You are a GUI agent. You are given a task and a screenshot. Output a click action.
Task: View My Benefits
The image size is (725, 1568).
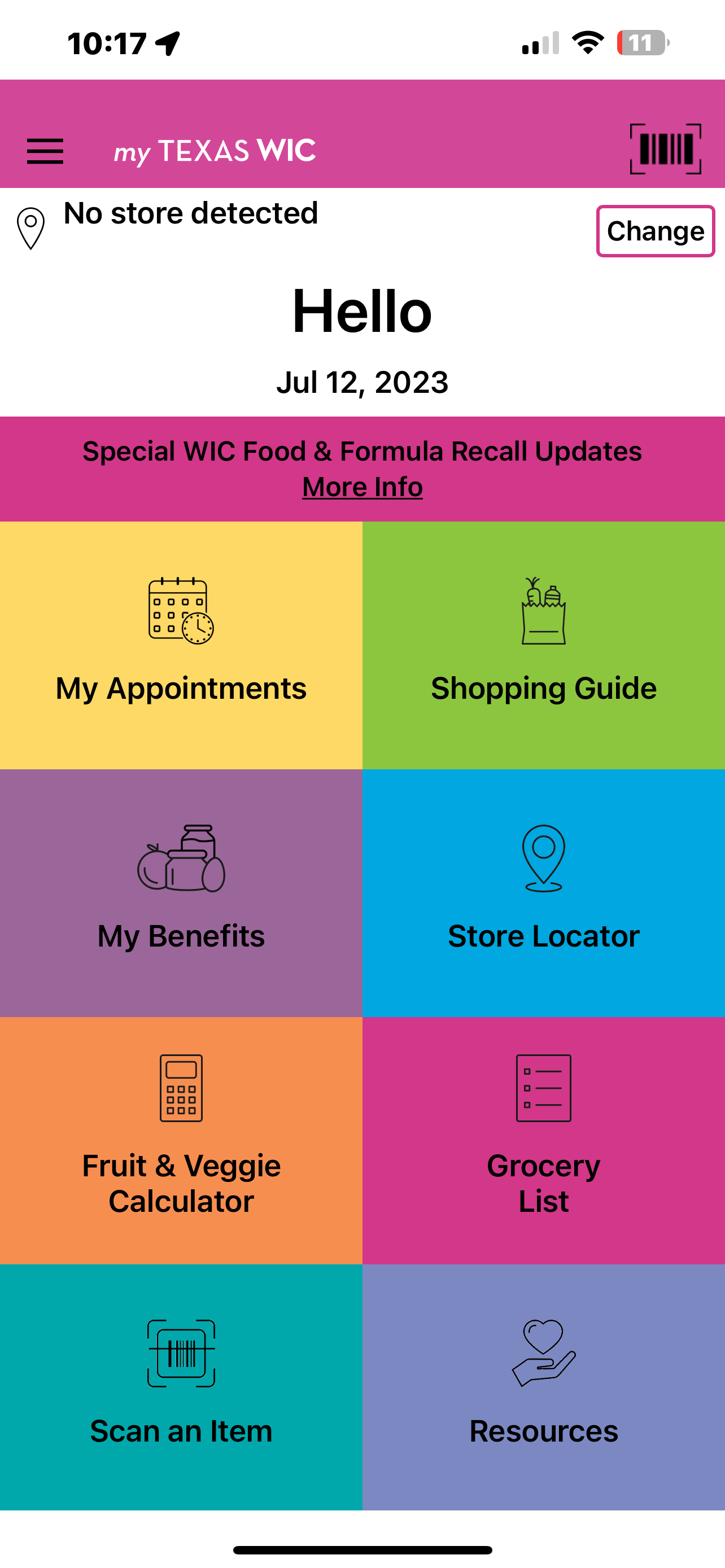pyautogui.click(x=181, y=893)
